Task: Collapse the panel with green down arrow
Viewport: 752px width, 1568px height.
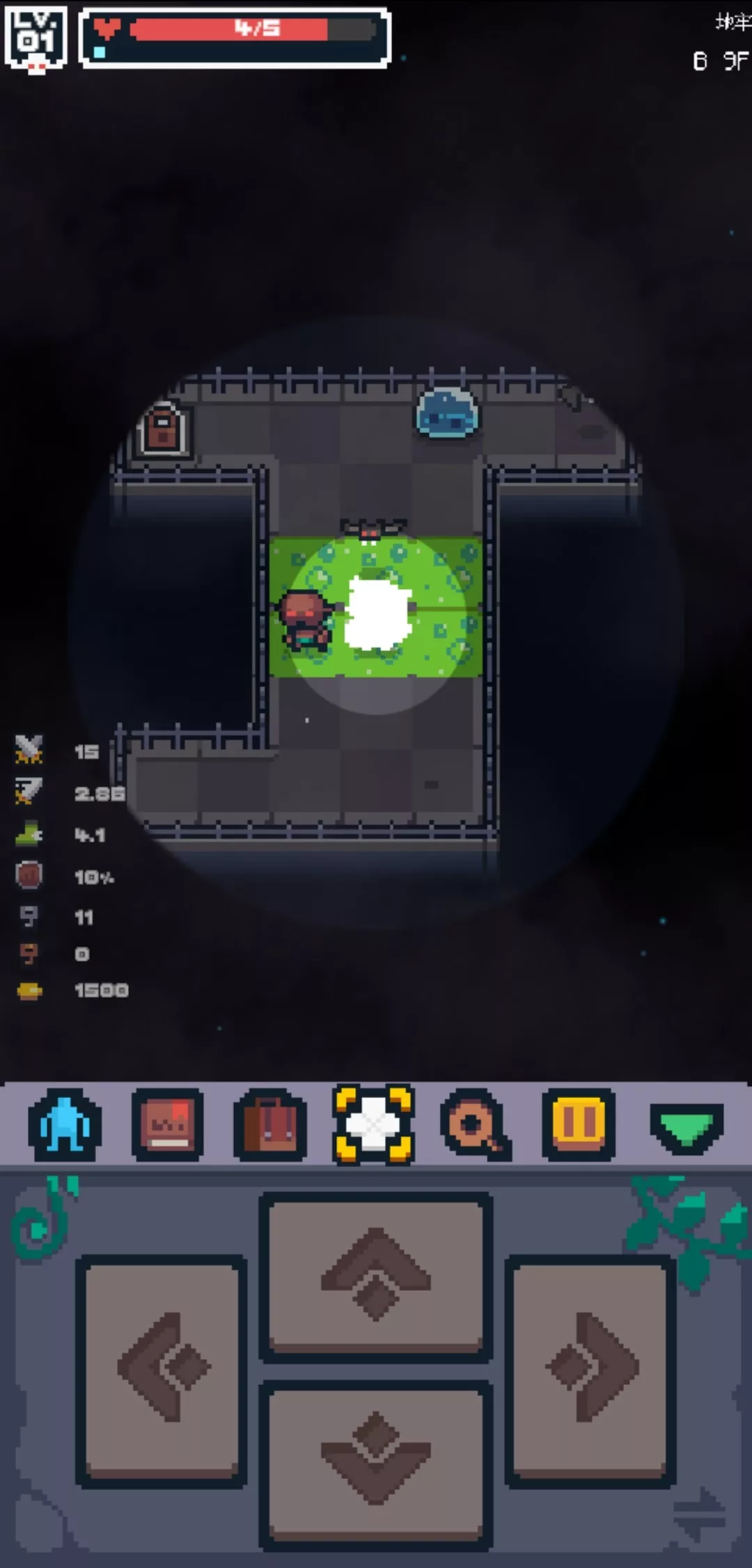Action: 686,1126
